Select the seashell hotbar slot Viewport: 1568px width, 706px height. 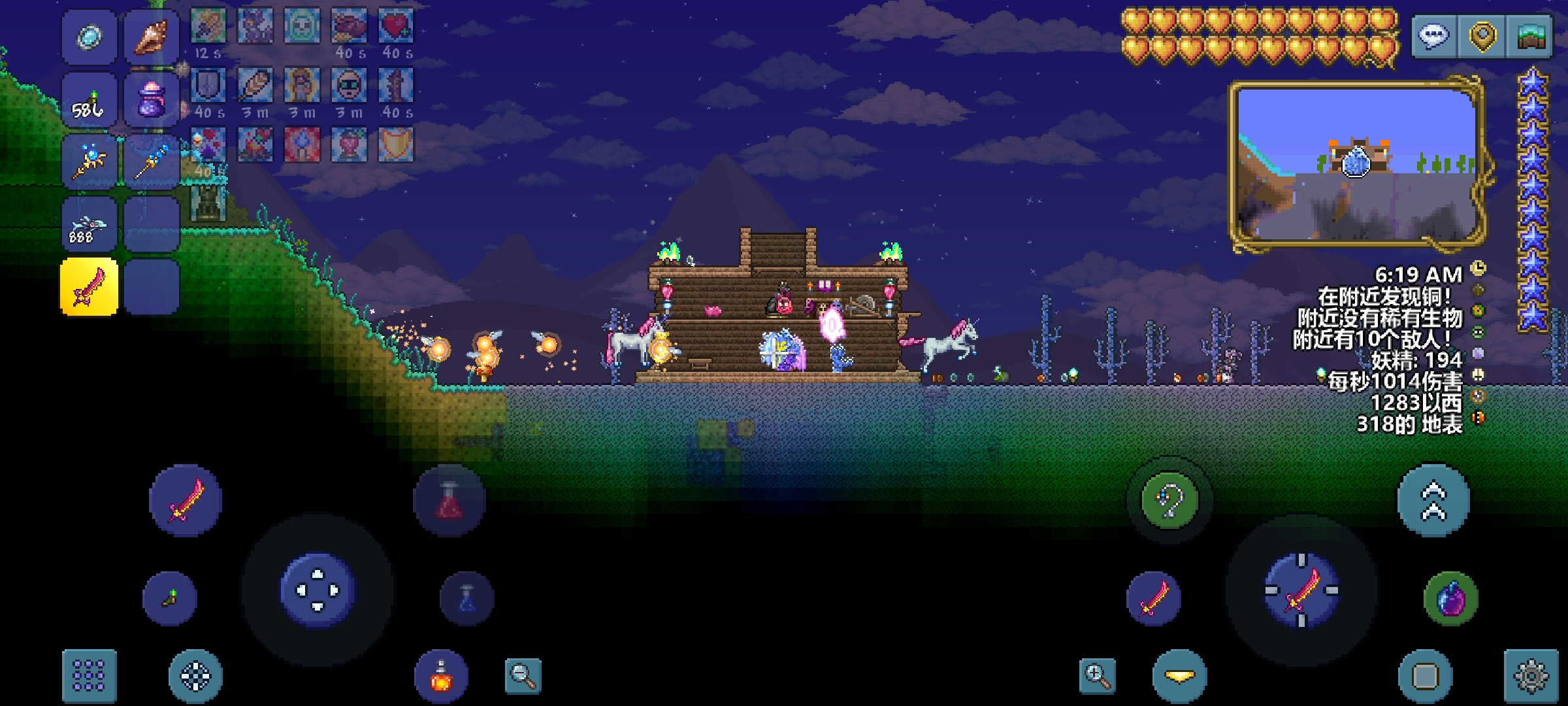[x=152, y=37]
